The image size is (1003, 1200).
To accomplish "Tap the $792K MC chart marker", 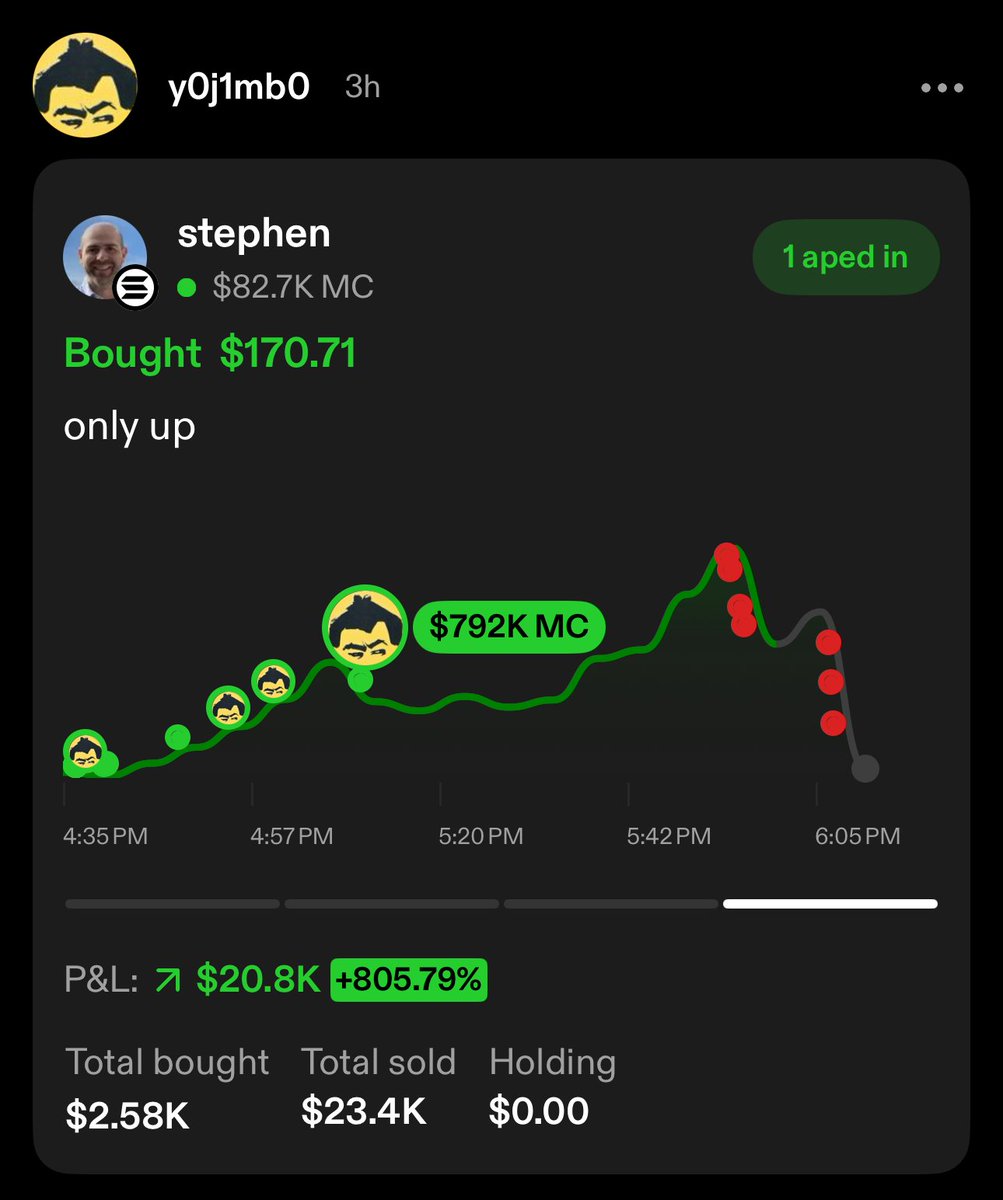I will point(508,627).
